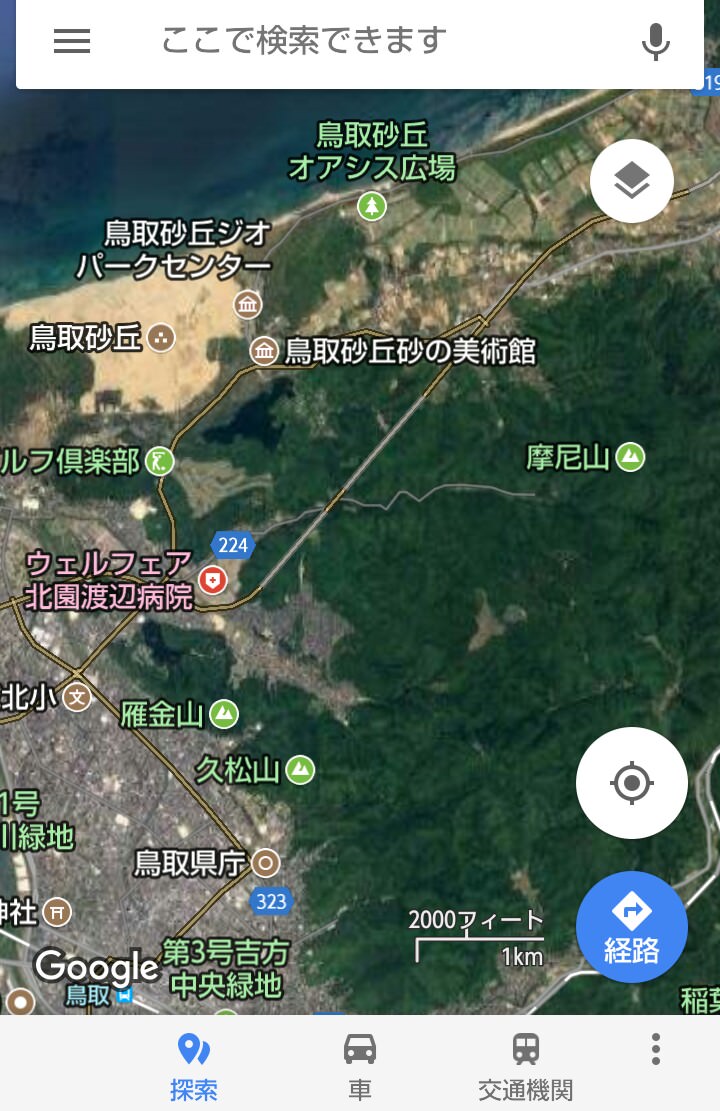Screen dimensions: 720x1111
Task: Open the map layers button
Action: pyautogui.click(x=631, y=181)
